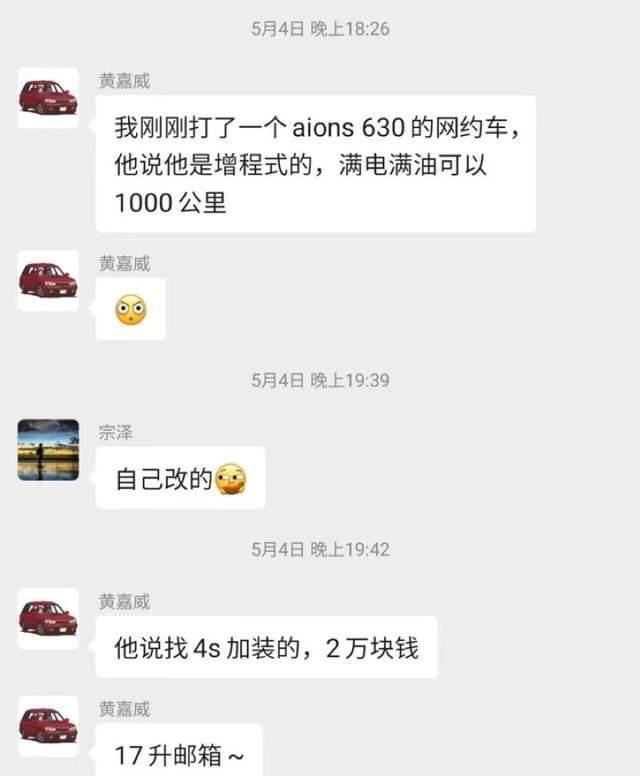The height and width of the screenshot is (776, 640).
Task: Tap 黄嘉威's avatar beside the aions 630 message
Action: click(48, 97)
